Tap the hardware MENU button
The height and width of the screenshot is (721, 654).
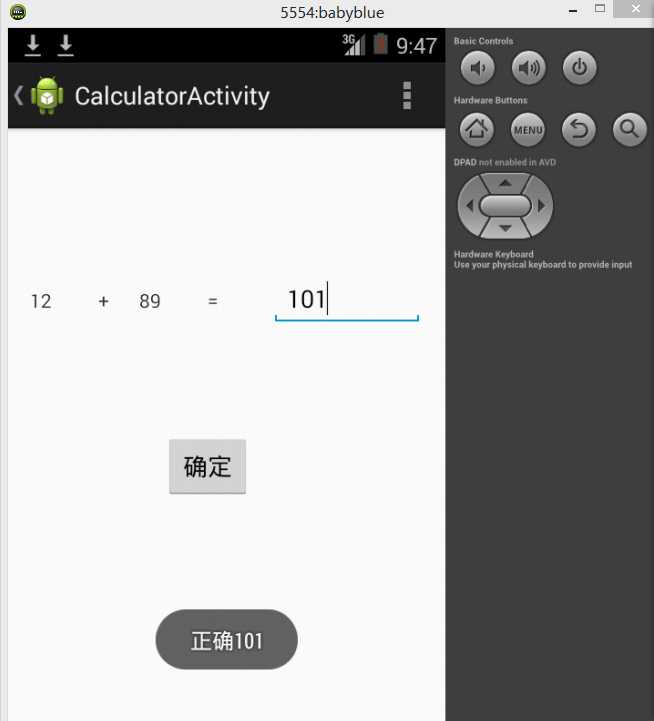coord(528,129)
